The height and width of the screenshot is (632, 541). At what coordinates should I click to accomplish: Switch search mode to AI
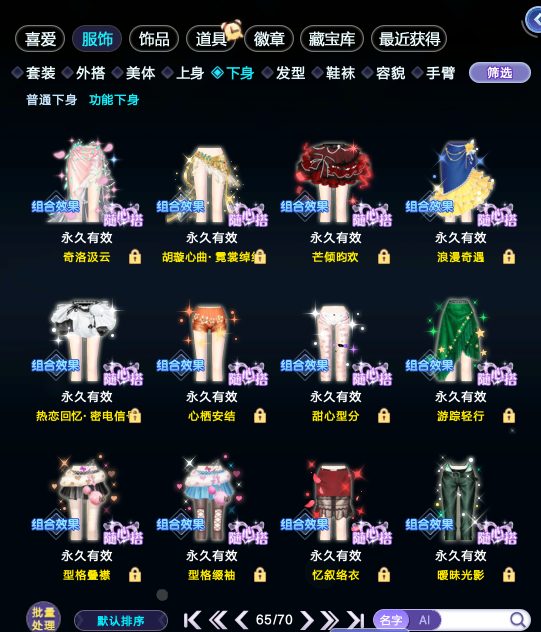click(424, 620)
